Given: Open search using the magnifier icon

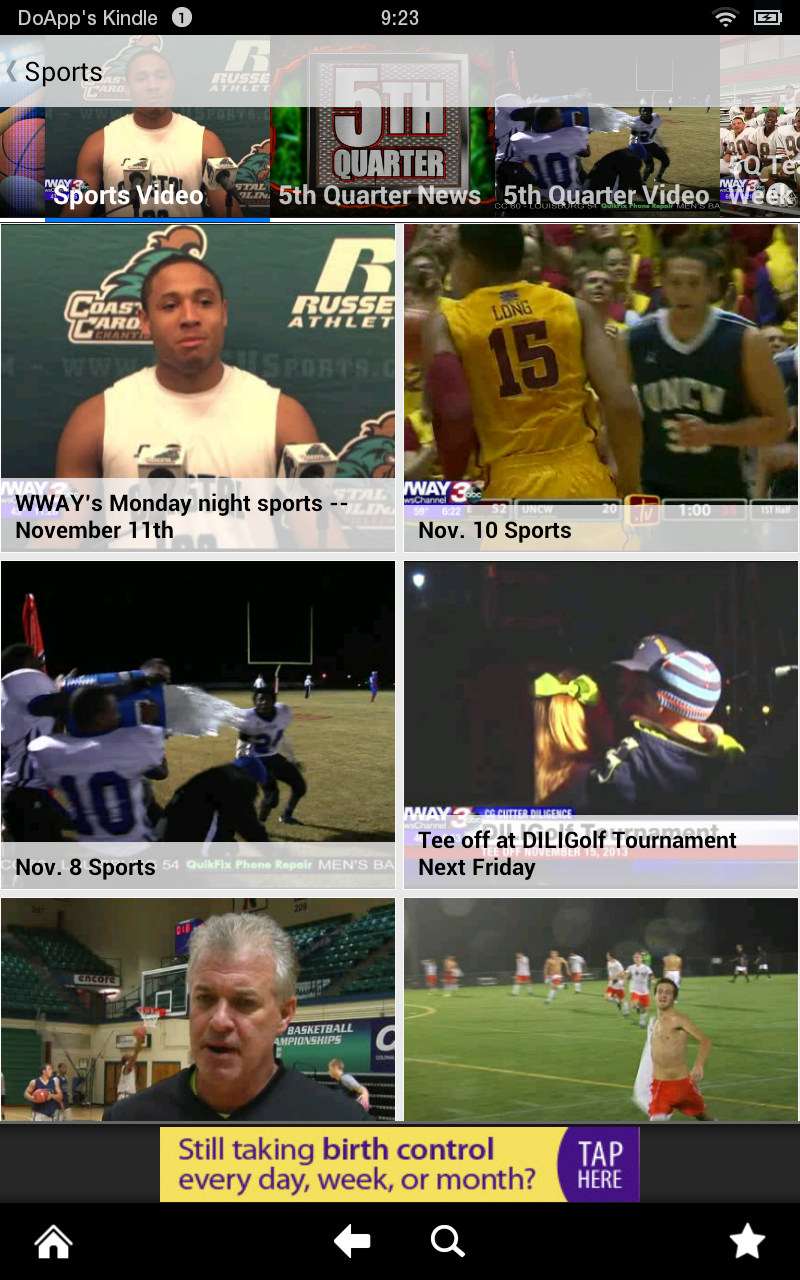Looking at the screenshot, I should click(447, 1241).
